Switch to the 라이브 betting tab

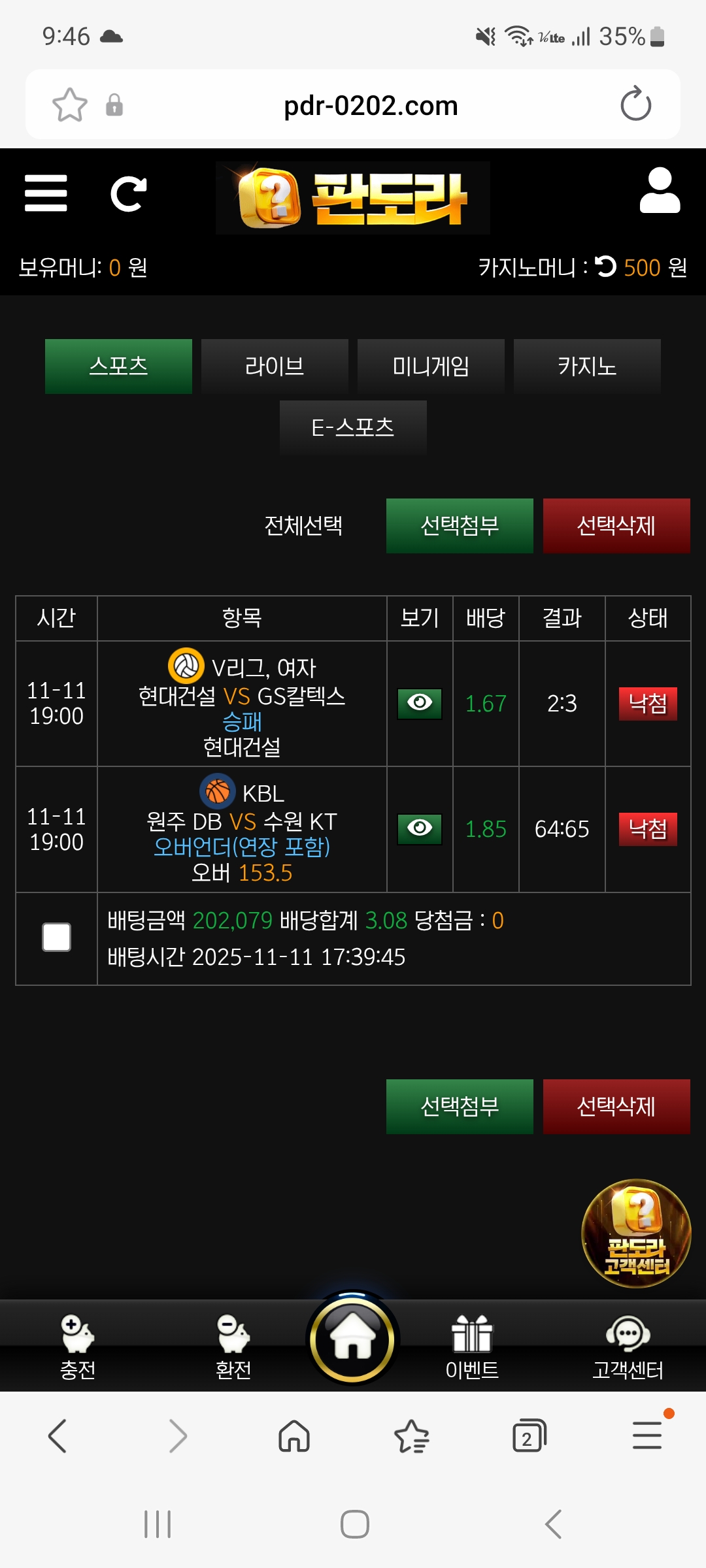coord(275,366)
